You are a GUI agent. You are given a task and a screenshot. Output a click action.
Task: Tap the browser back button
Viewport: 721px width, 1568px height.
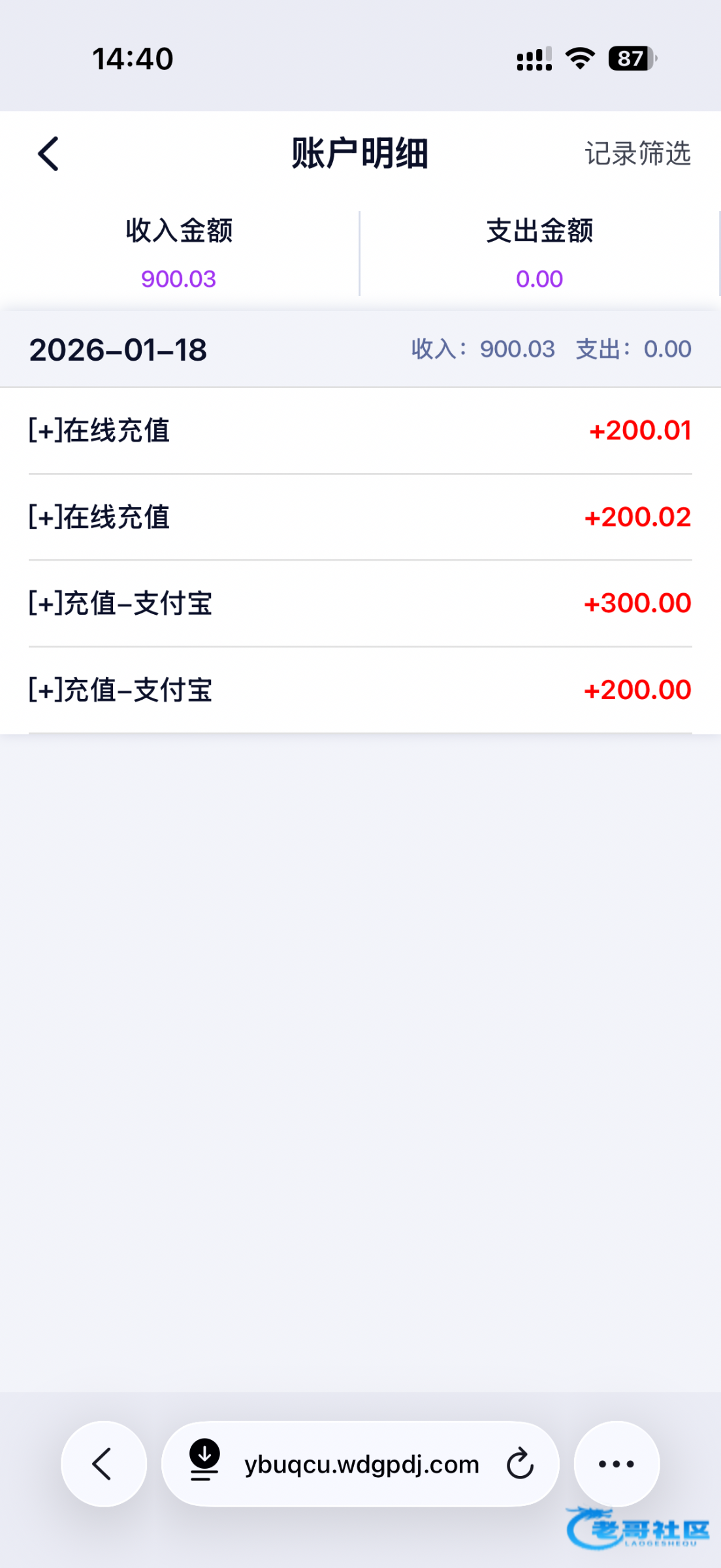pos(103,1463)
